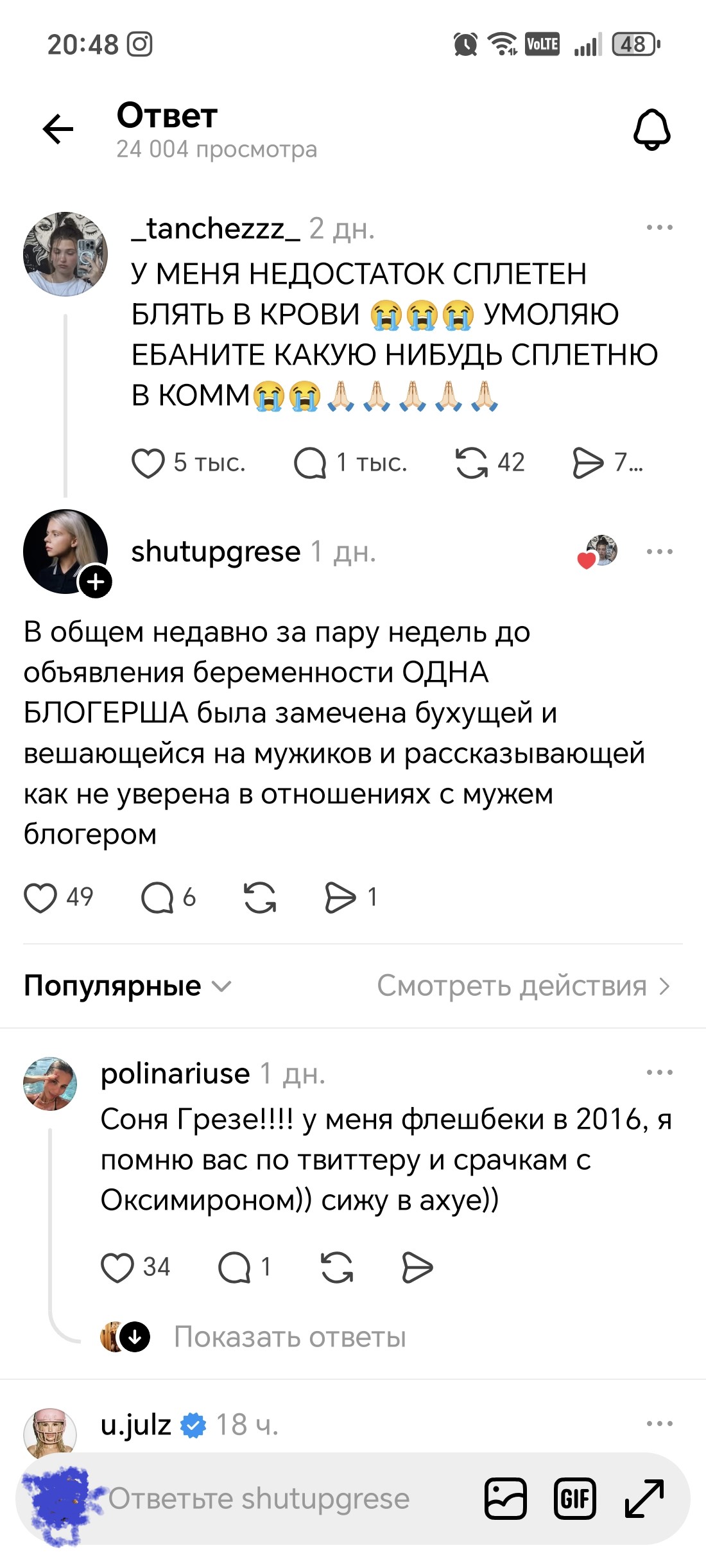Repost the polinariuse comment
The image size is (706, 1568).
click(337, 1268)
